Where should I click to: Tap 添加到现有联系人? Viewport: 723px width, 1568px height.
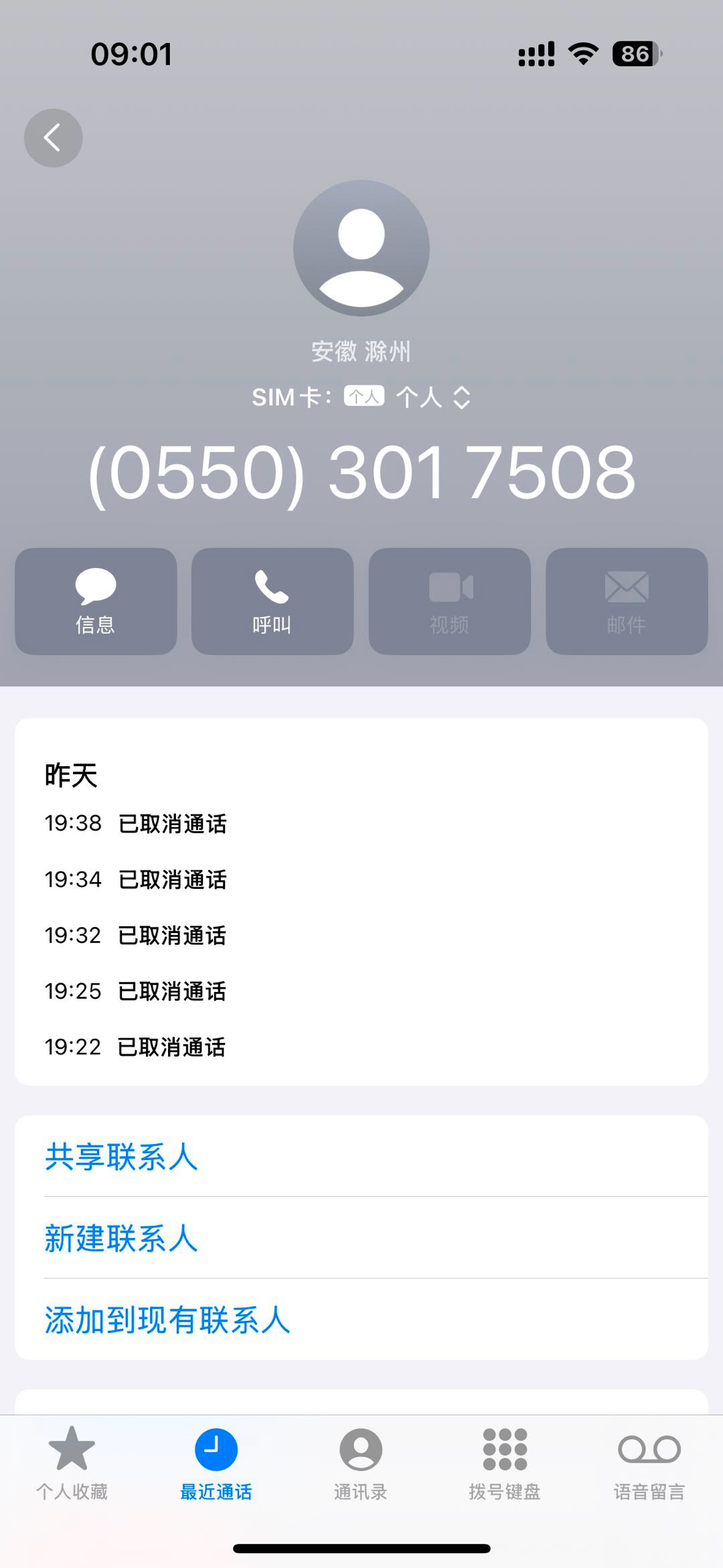point(361,1320)
